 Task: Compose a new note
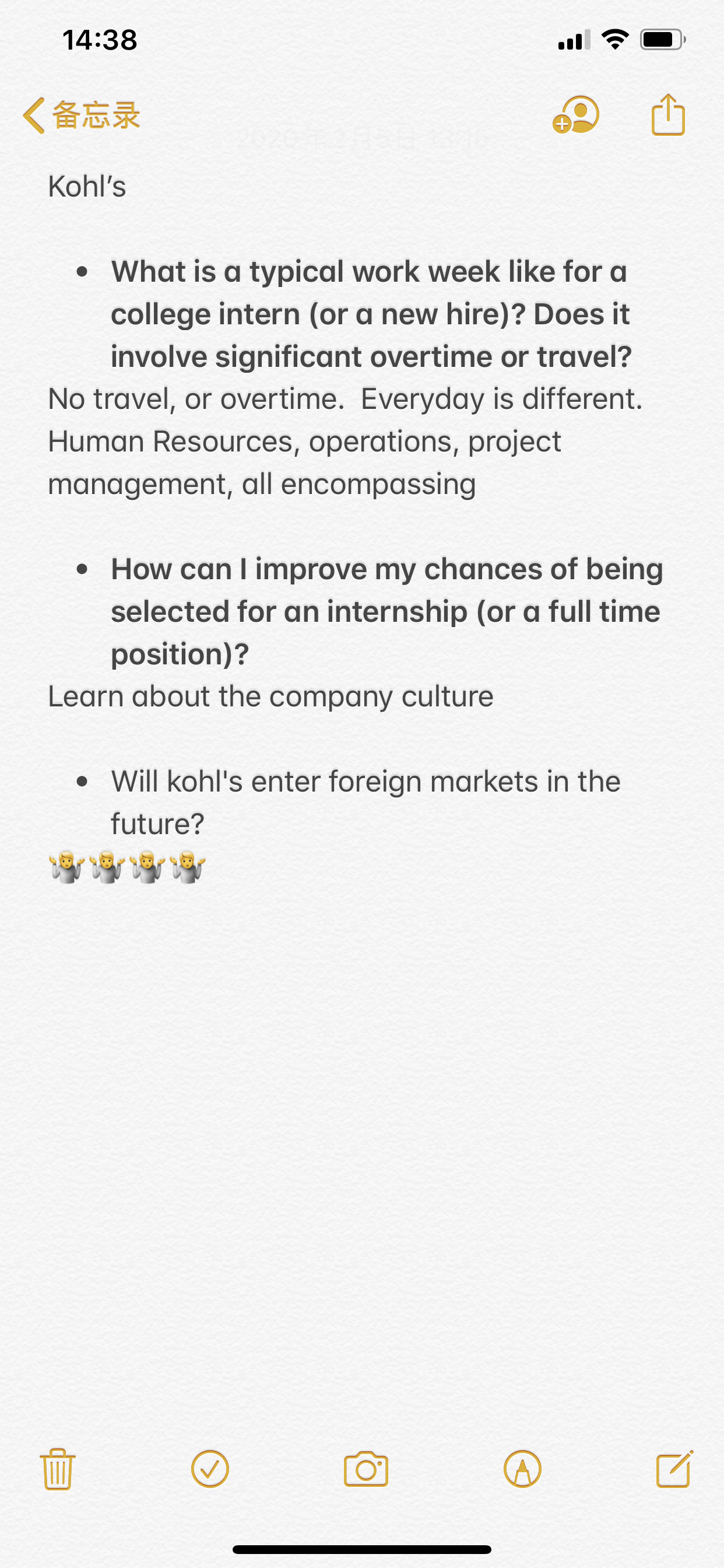coord(674,1469)
